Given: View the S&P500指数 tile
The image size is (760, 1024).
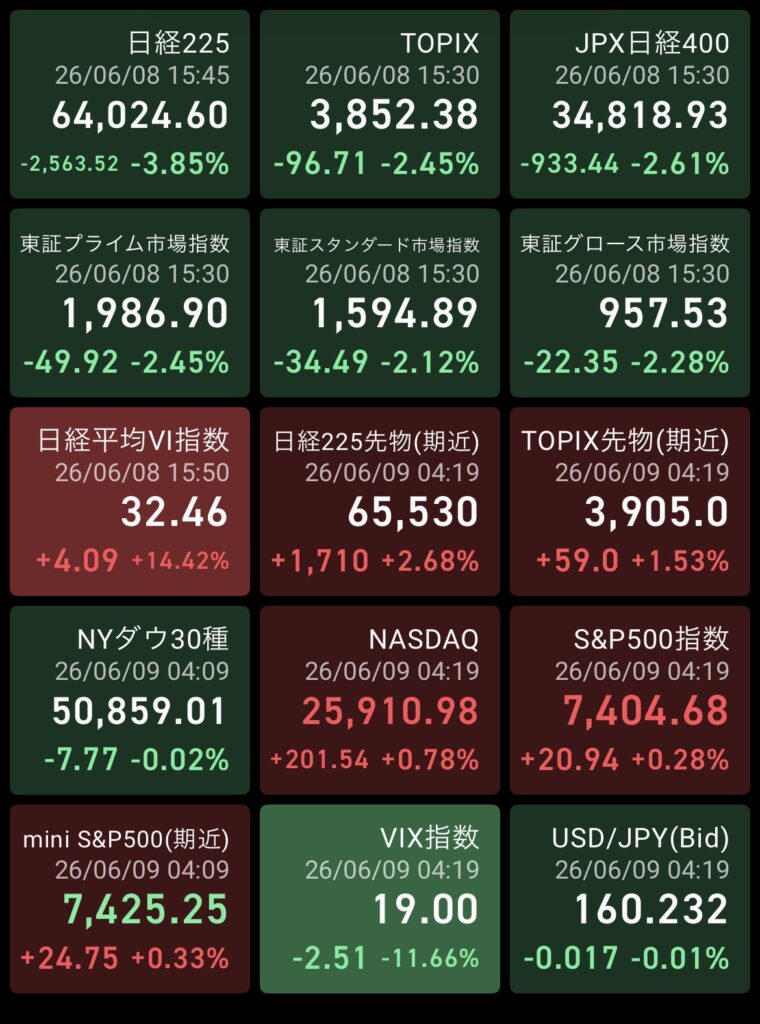Looking at the screenshot, I should (630, 700).
